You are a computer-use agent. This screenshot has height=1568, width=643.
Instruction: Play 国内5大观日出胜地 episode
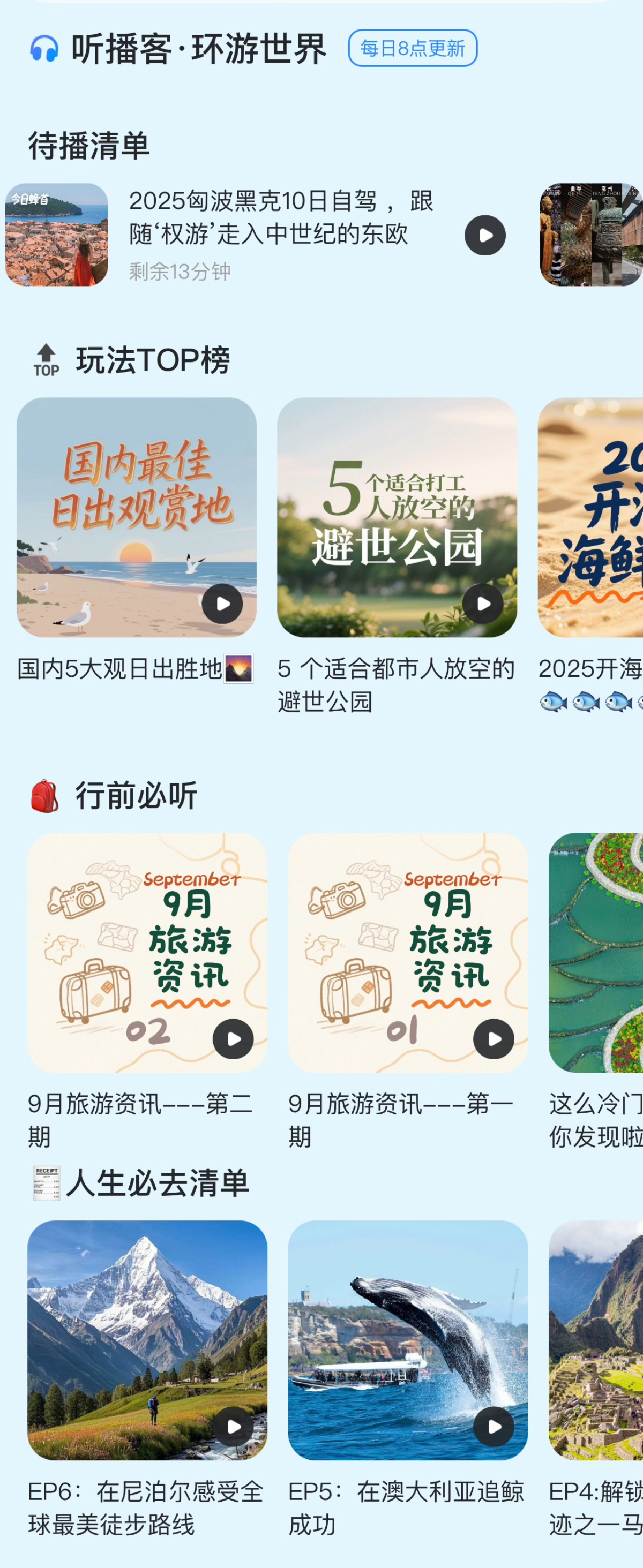click(222, 604)
